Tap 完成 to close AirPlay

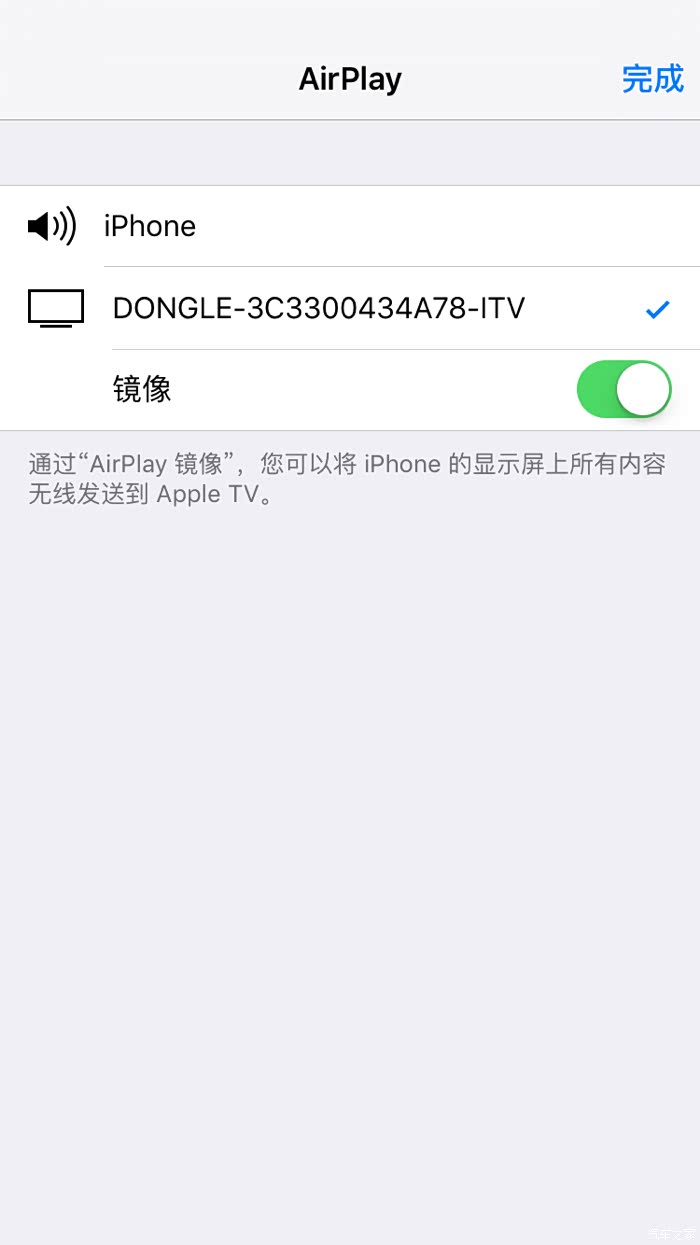652,79
